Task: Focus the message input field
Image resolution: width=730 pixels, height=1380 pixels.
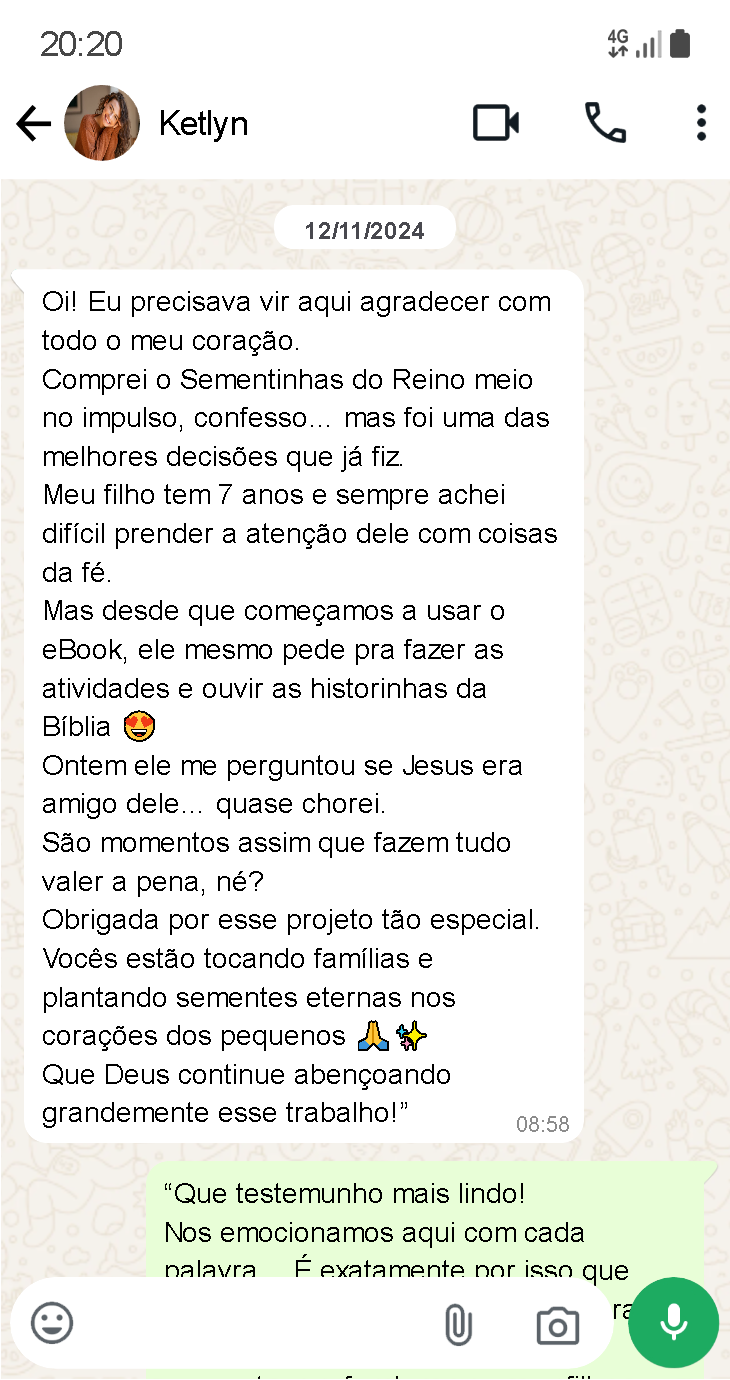Action: click(x=250, y=1323)
